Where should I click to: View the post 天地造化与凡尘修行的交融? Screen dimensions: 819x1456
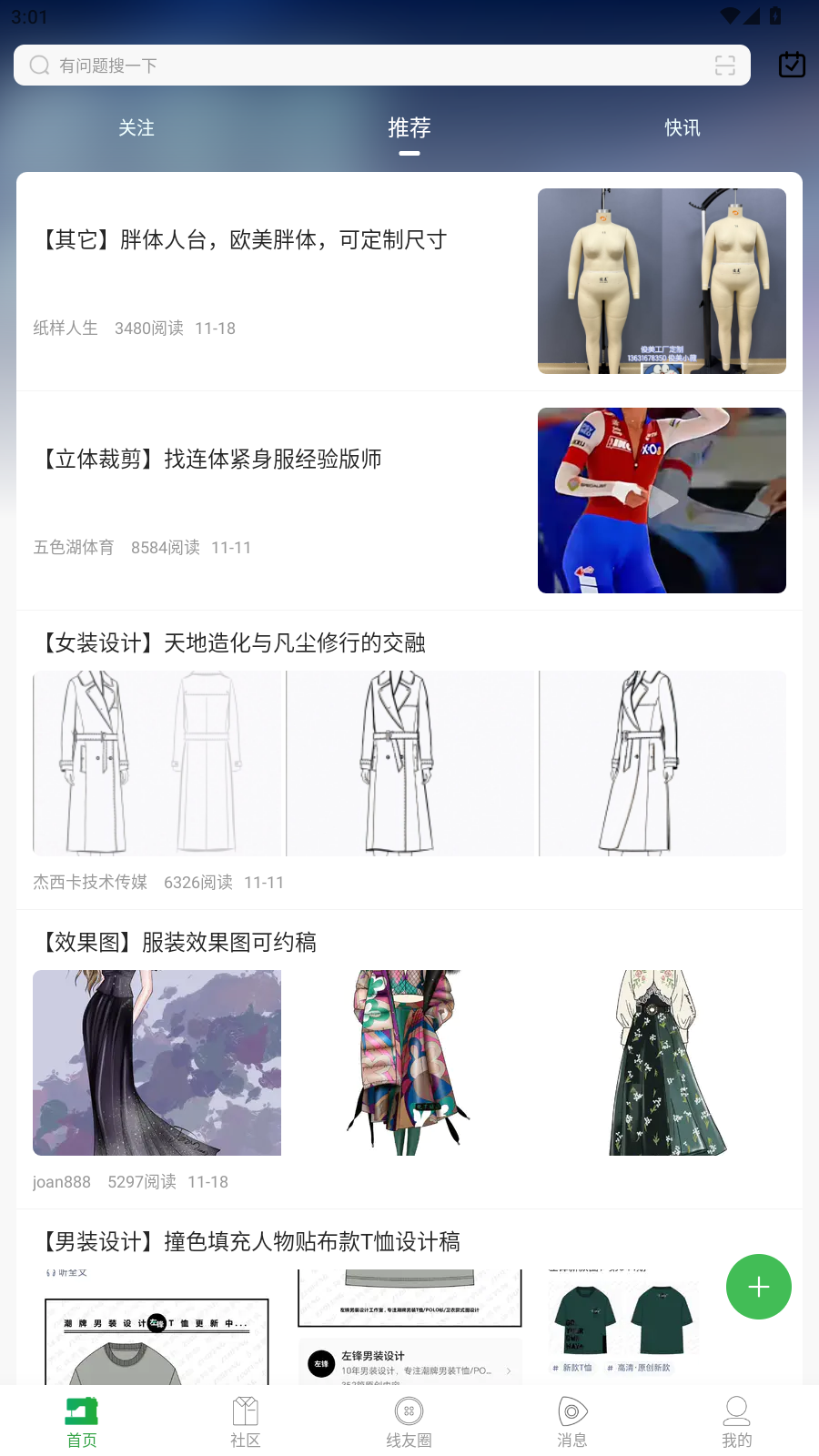pos(231,643)
